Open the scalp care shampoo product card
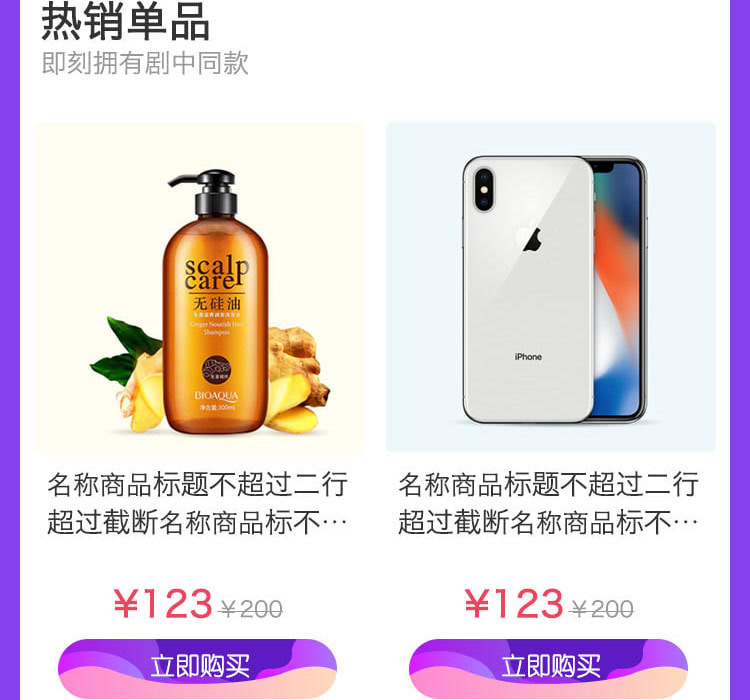750x700 pixels. pos(199,289)
